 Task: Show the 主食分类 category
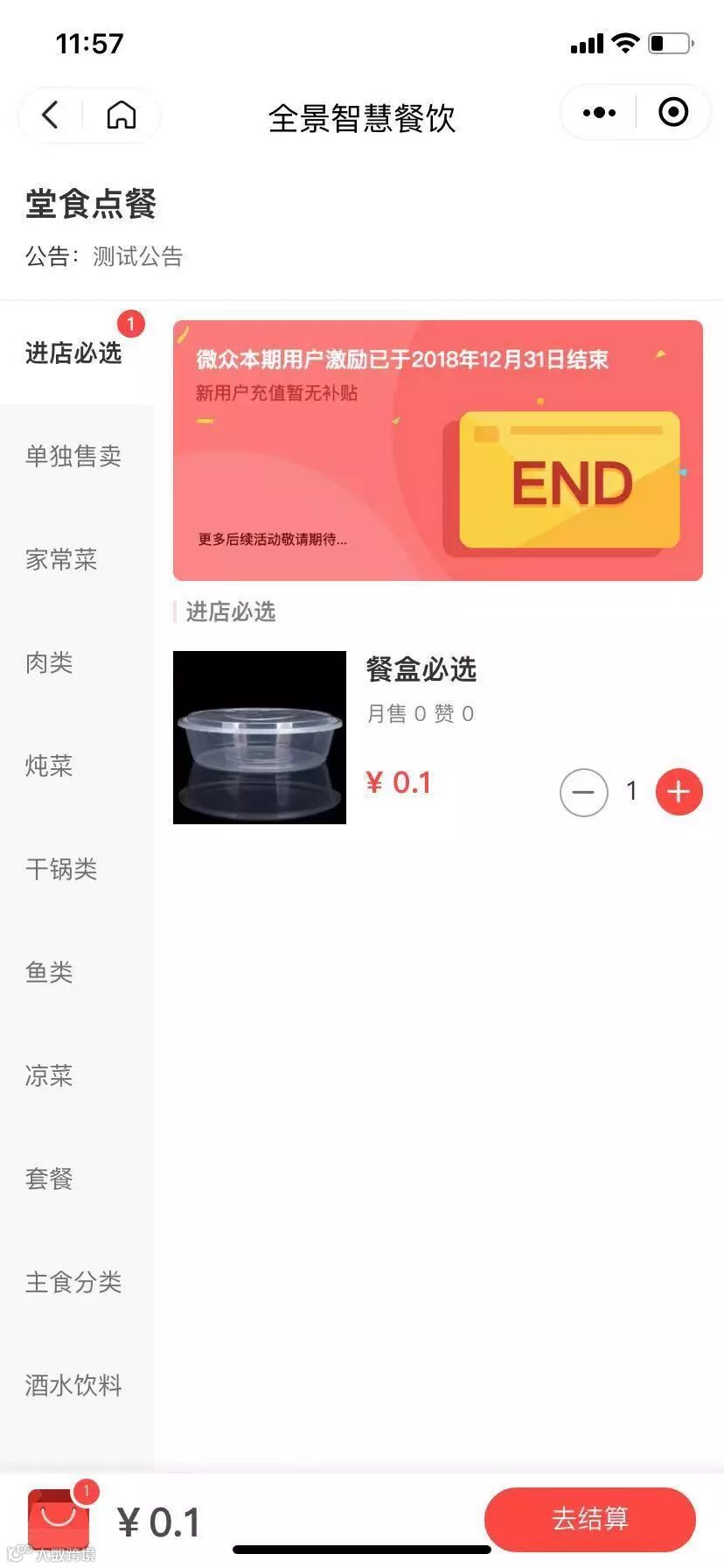(x=73, y=1283)
